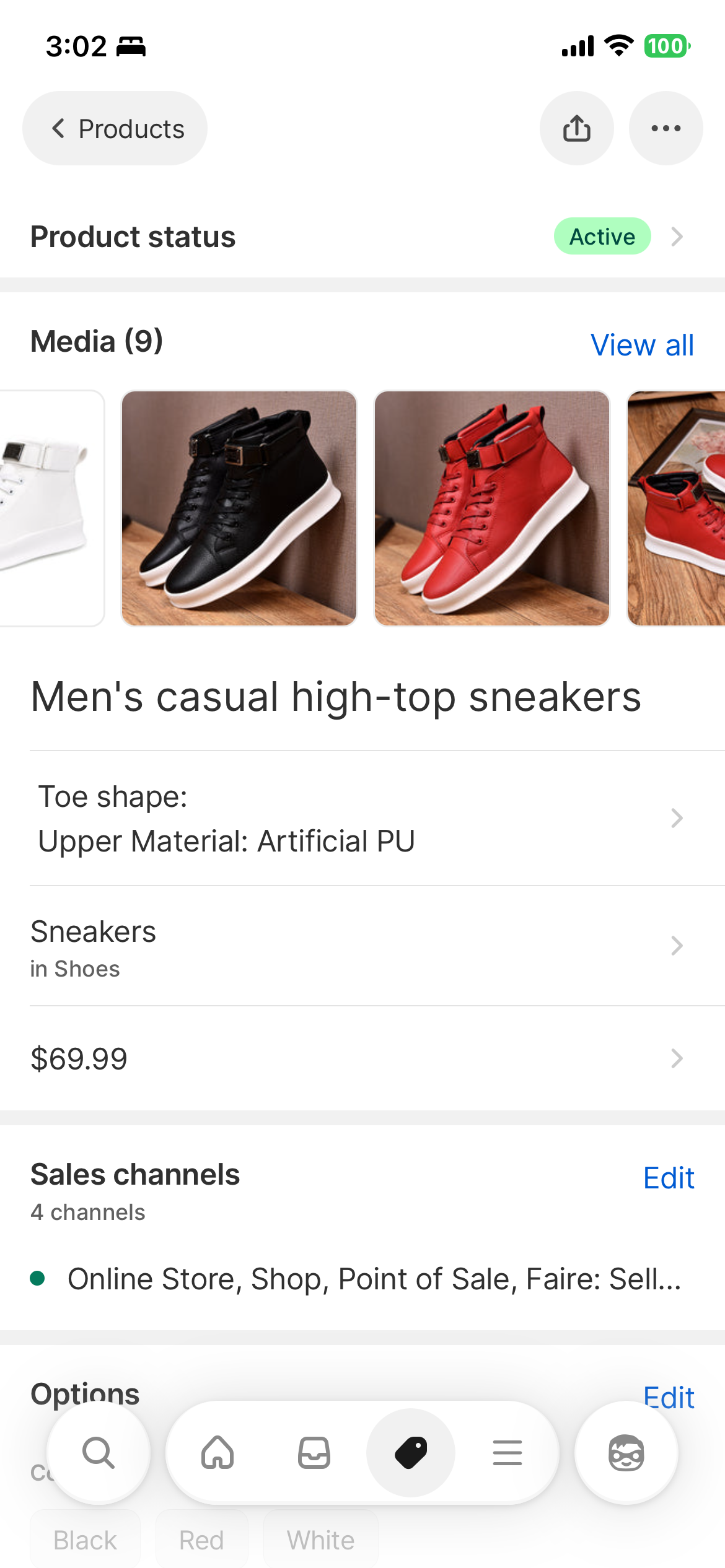Tap the account avatar icon
The image size is (725, 1568).
[626, 1453]
